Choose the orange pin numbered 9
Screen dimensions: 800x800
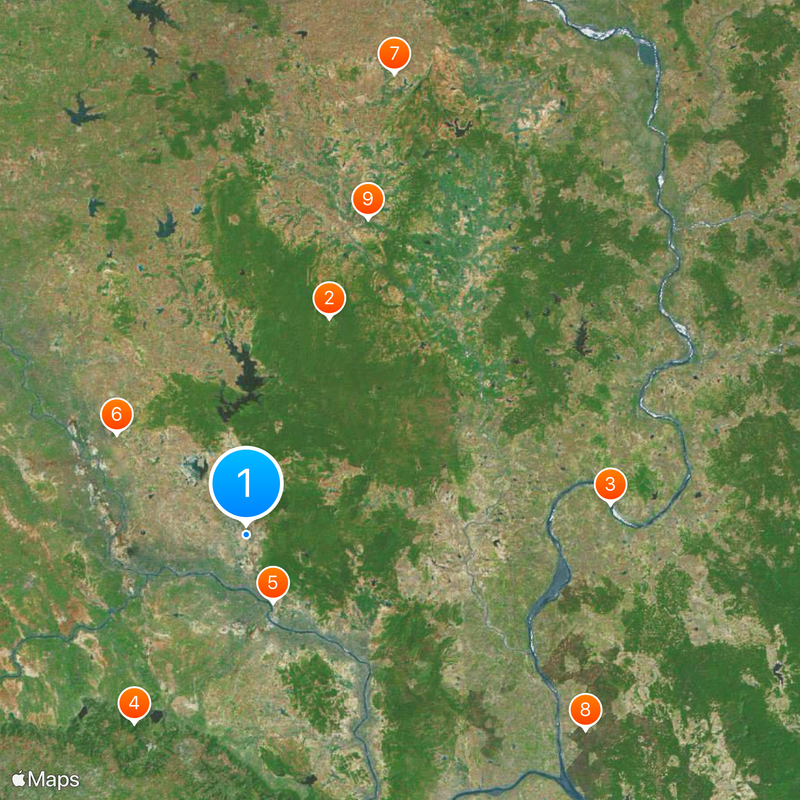(368, 200)
